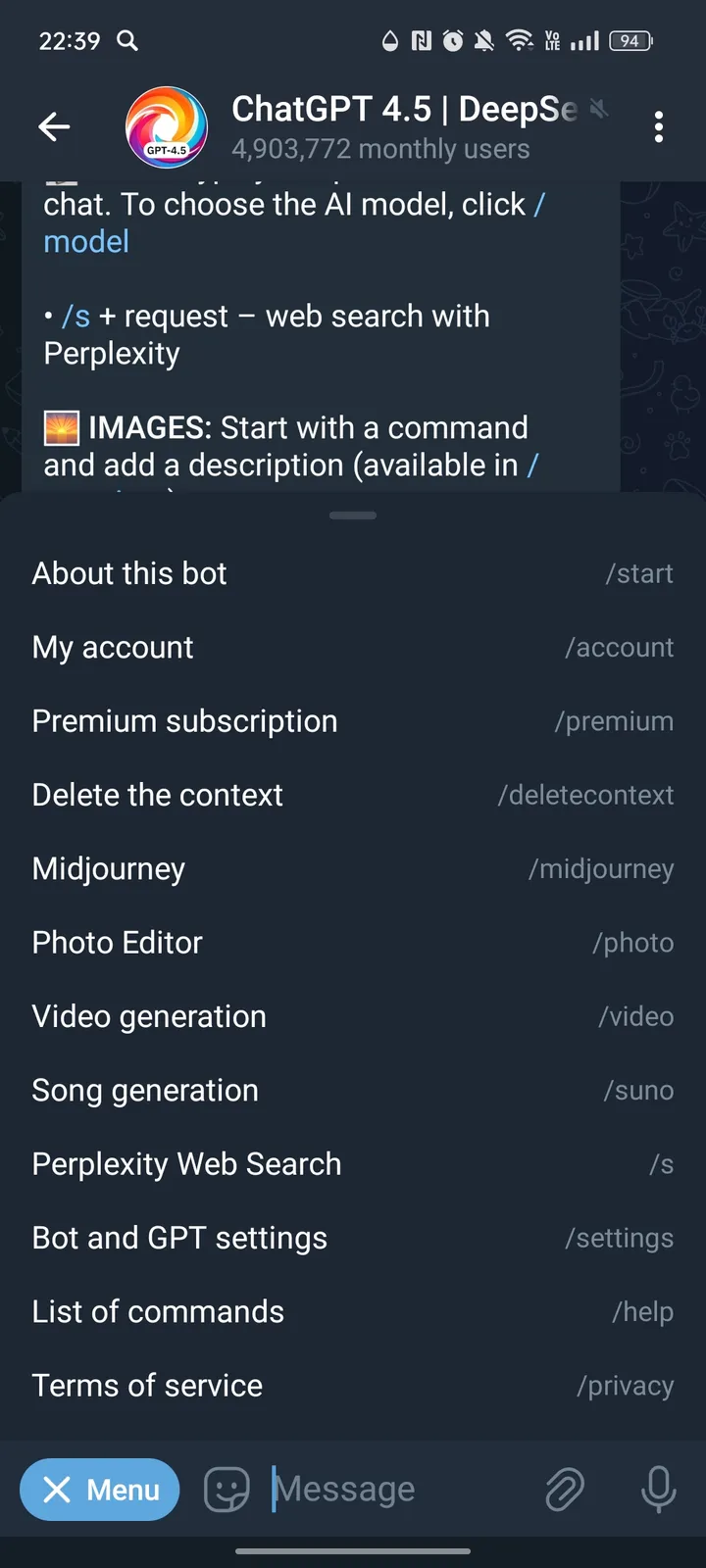Open Bot and GPT settings

(x=179, y=1237)
